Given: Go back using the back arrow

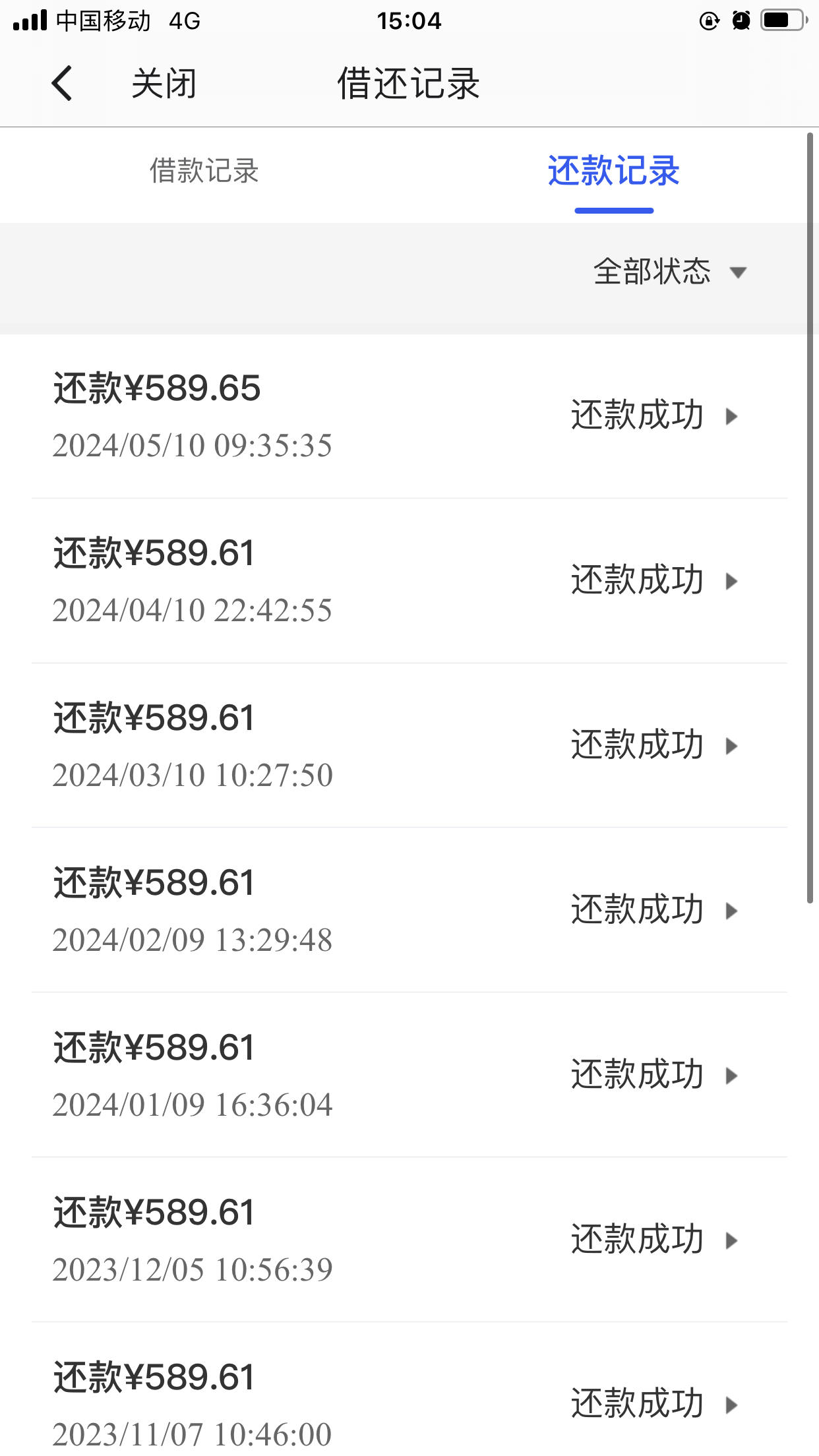Looking at the screenshot, I should click(x=61, y=84).
